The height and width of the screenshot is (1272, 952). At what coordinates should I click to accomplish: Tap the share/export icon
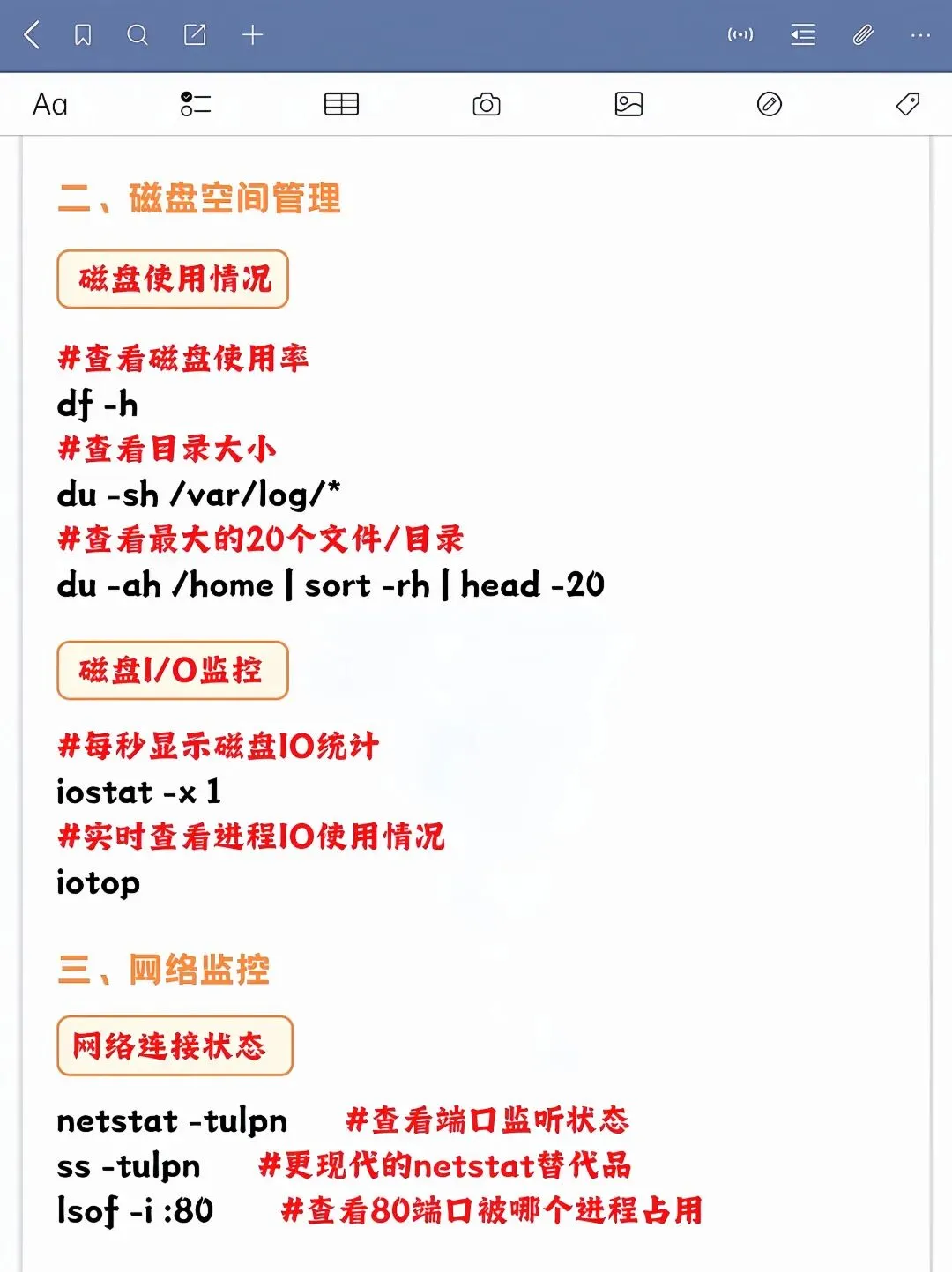click(195, 35)
